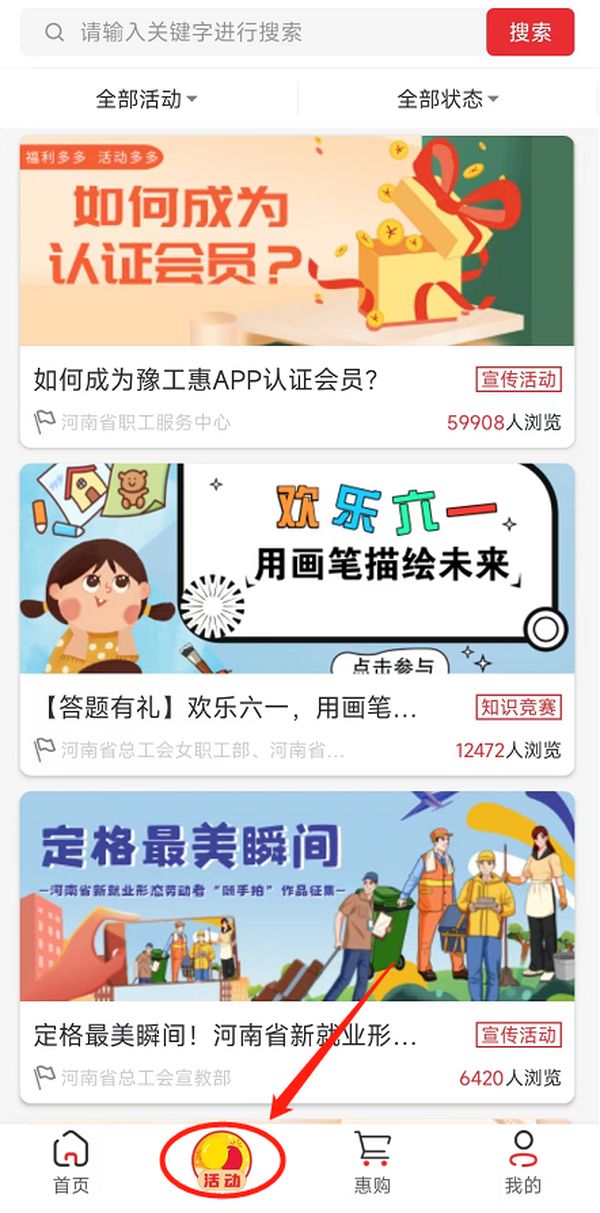600x1213 pixels.
Task: Open the 欢乐六一 答题有礼 activity card
Action: [x=297, y=618]
